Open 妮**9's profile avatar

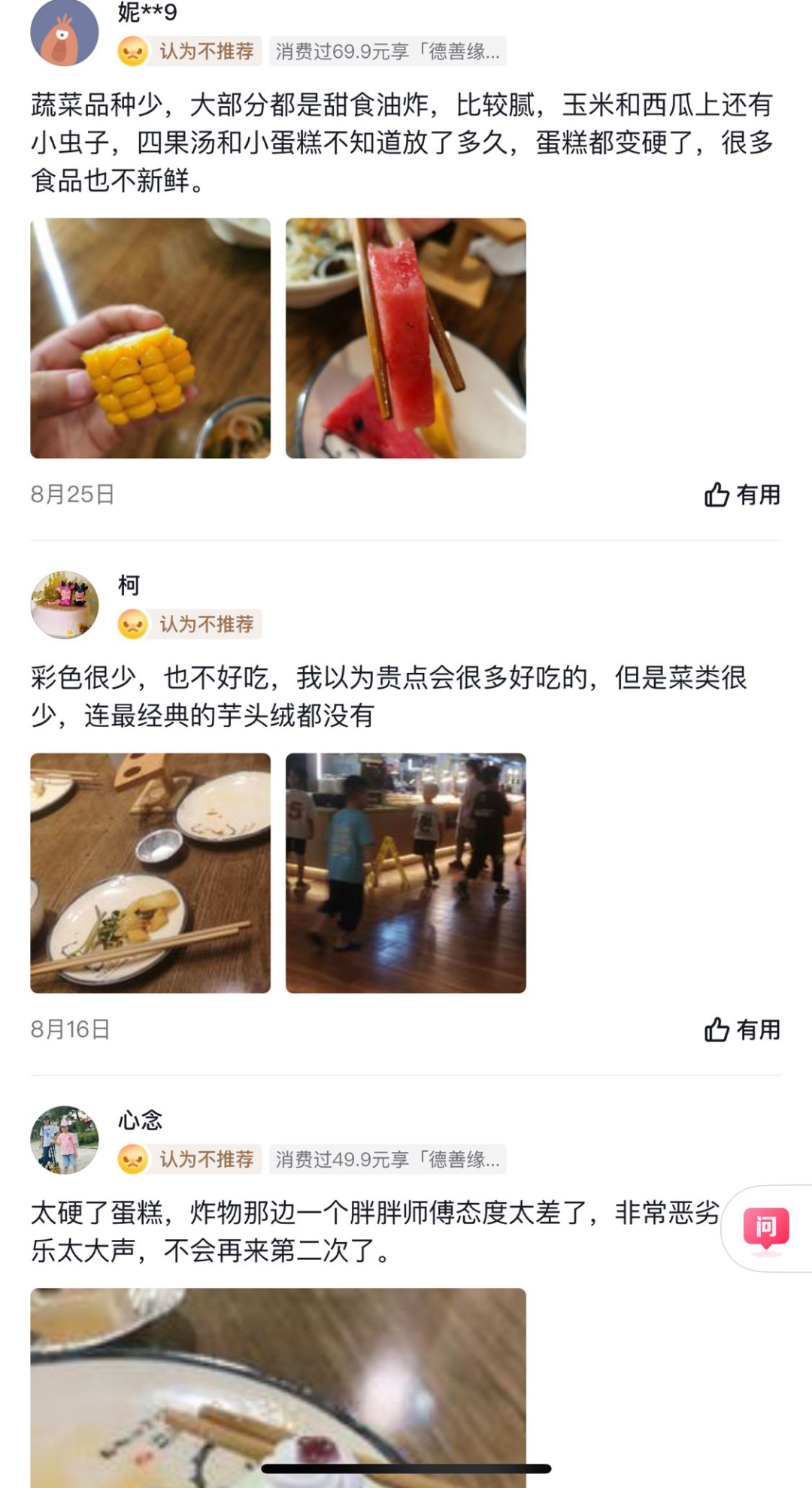click(x=65, y=32)
